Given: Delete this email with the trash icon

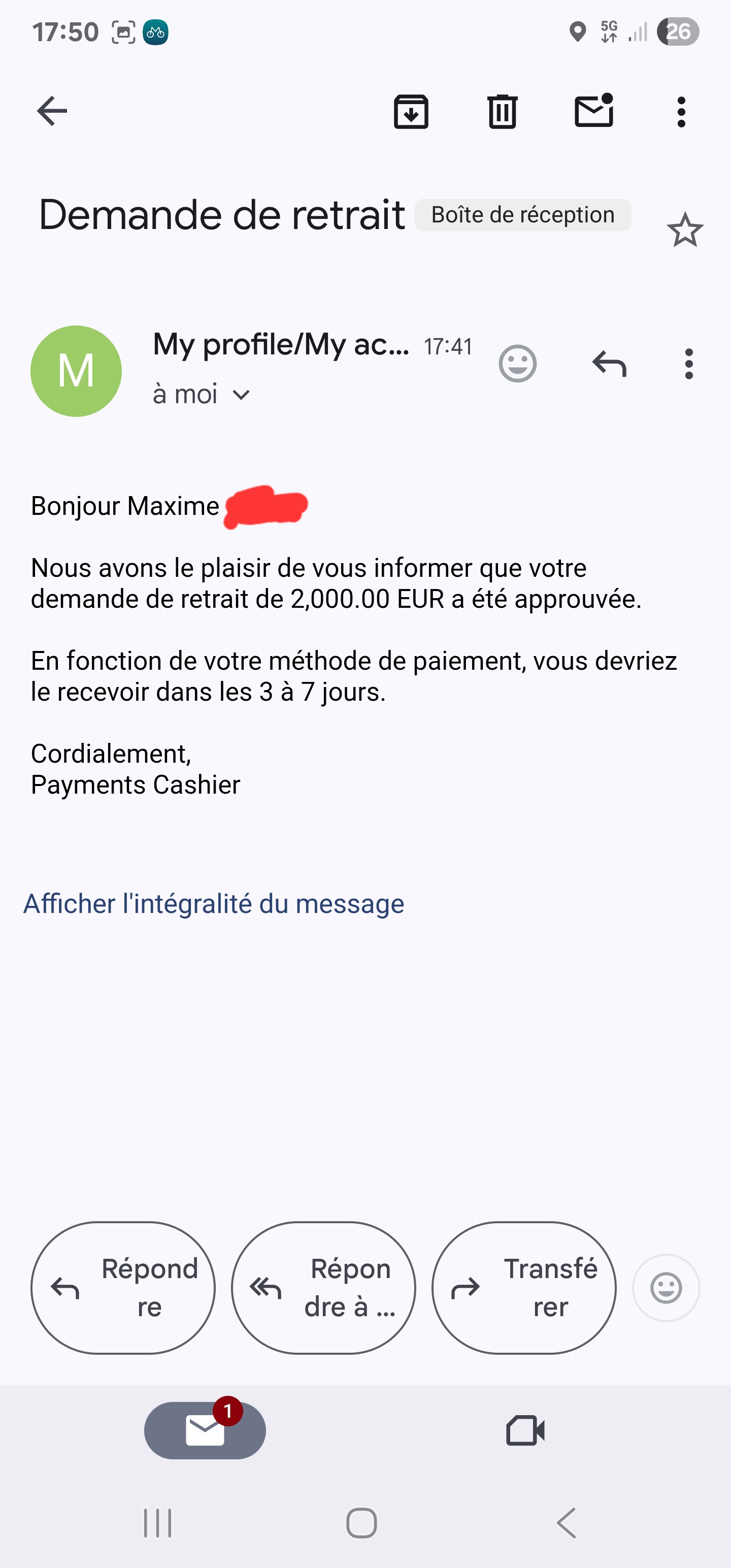Looking at the screenshot, I should tap(502, 111).
